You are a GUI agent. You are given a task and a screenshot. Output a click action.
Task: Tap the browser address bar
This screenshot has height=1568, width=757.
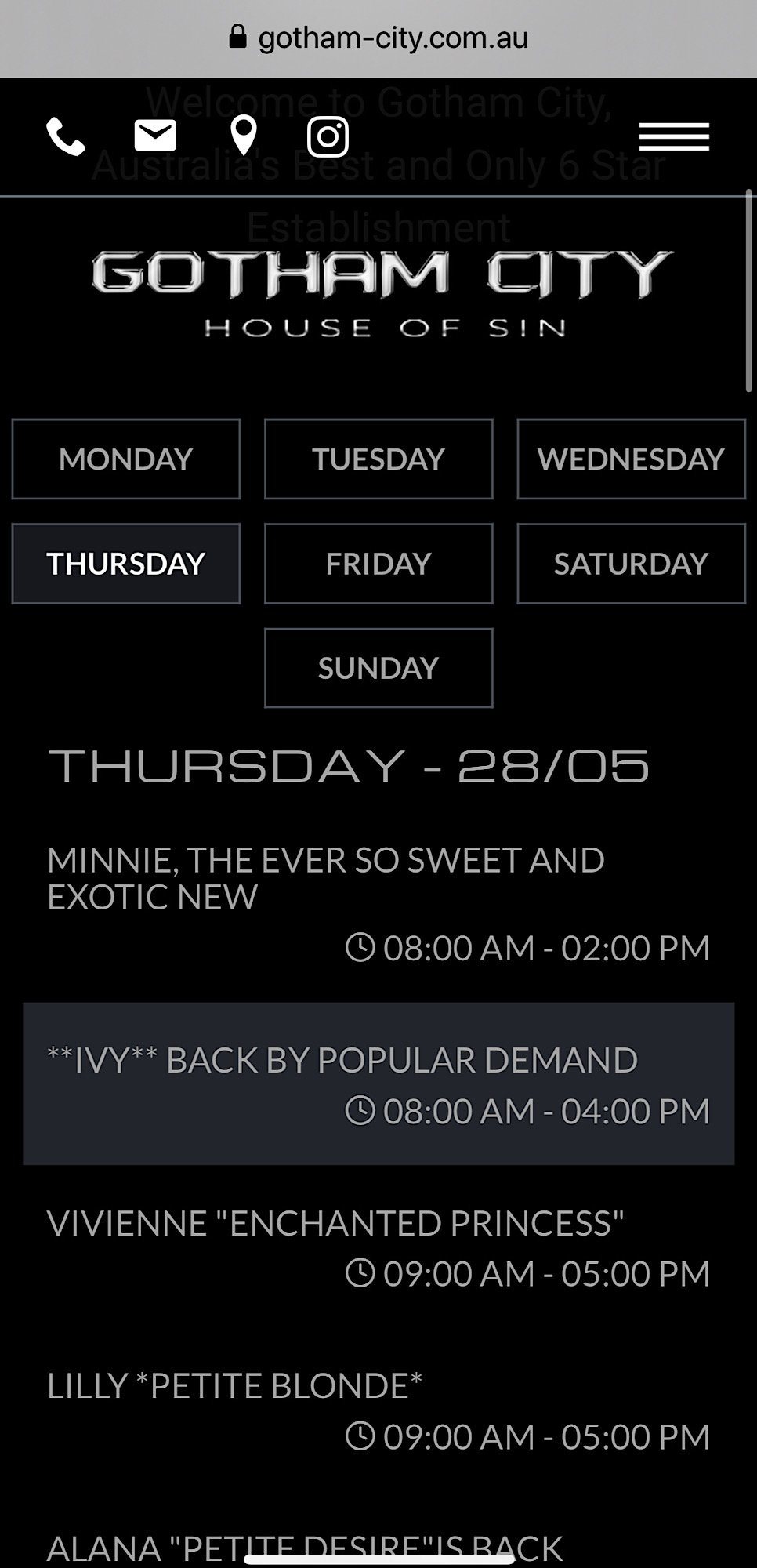pyautogui.click(x=378, y=38)
